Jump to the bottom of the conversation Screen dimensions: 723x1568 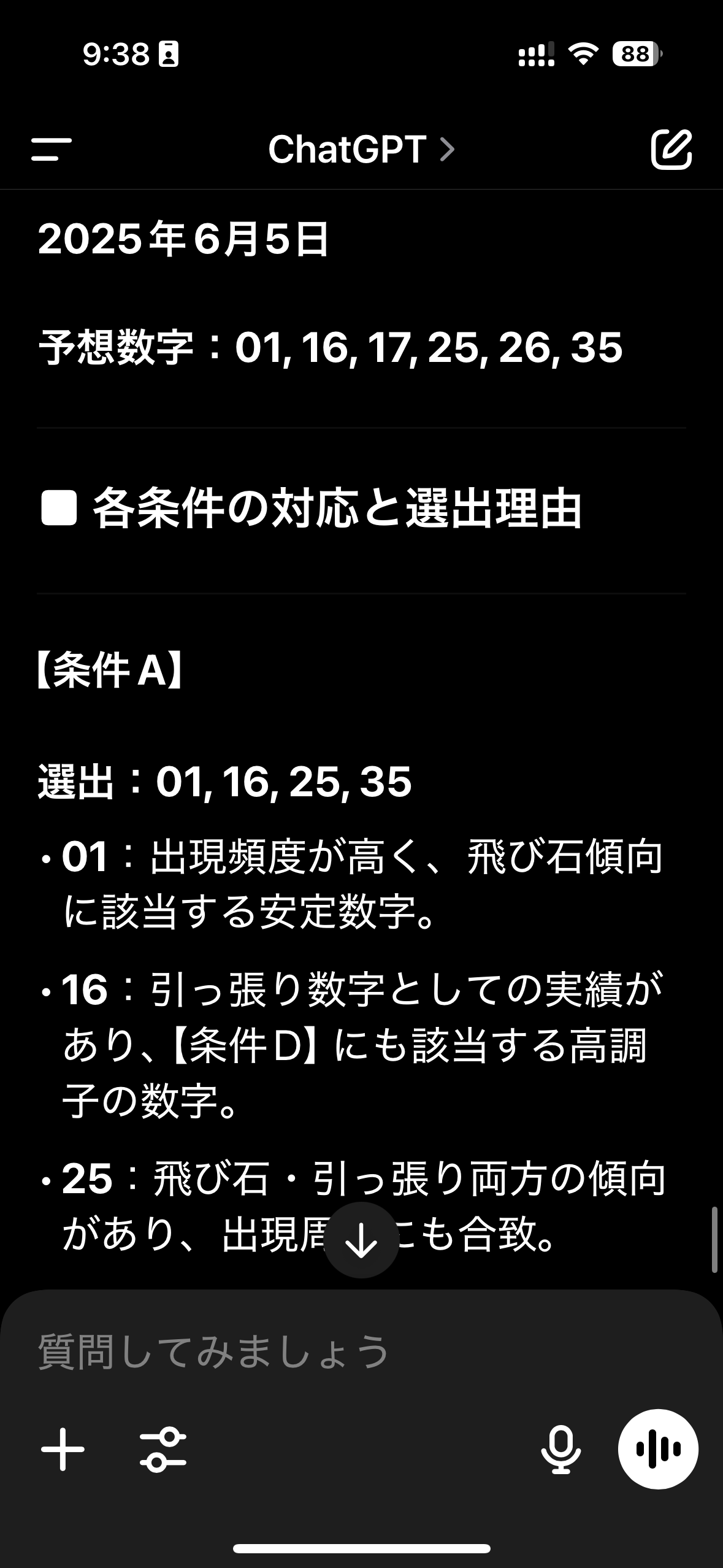click(361, 1240)
